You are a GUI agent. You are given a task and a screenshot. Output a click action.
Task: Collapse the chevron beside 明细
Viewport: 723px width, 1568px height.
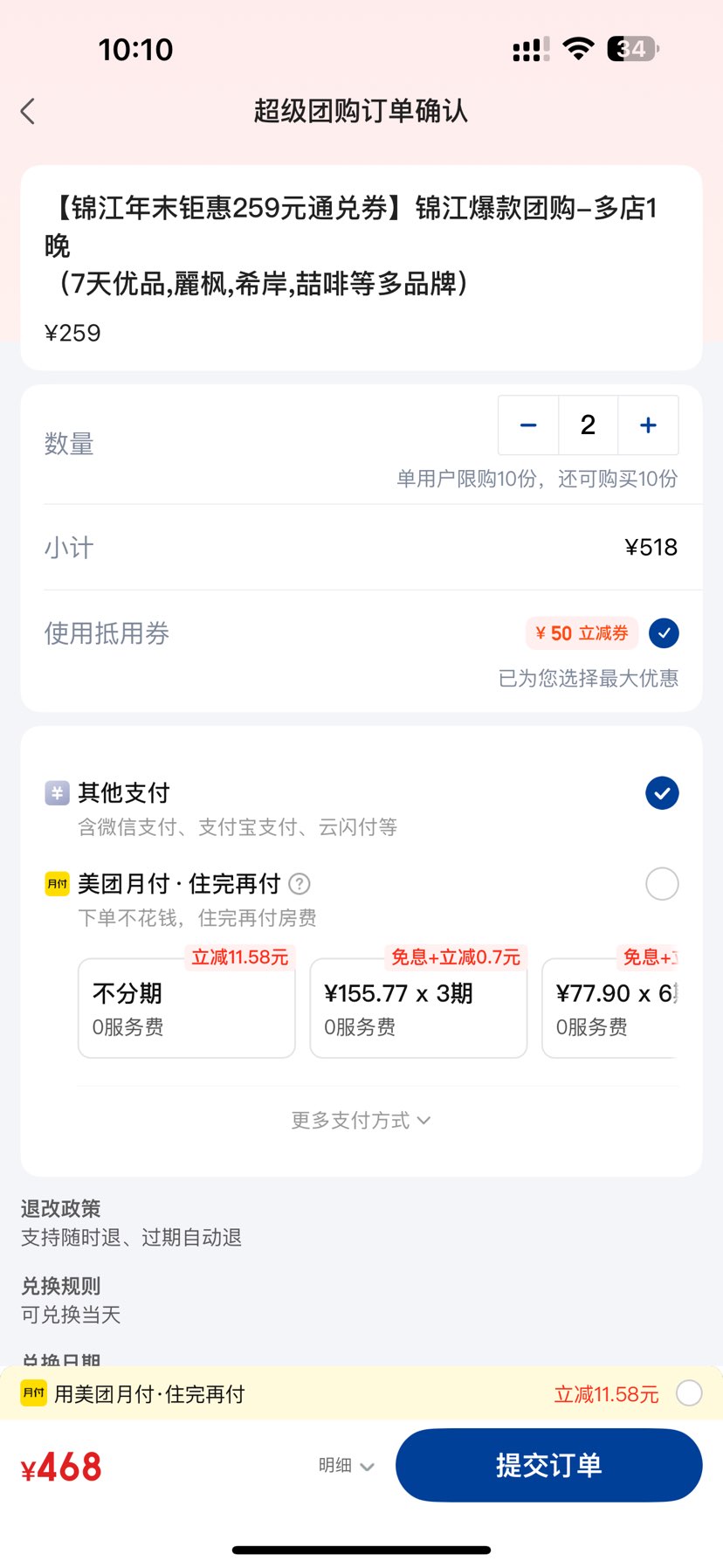click(x=366, y=1467)
